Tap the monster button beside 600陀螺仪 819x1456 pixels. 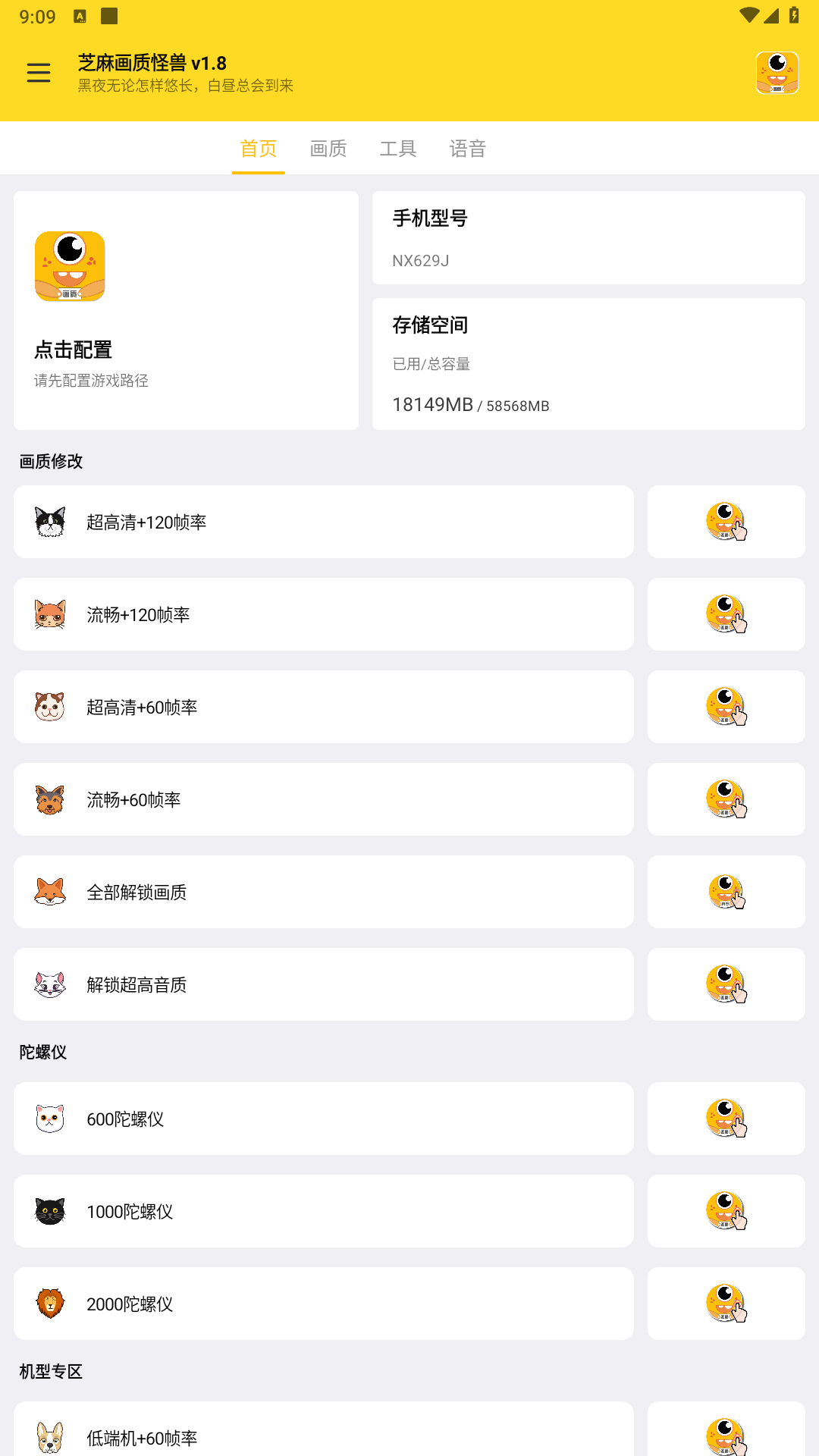coord(726,1119)
